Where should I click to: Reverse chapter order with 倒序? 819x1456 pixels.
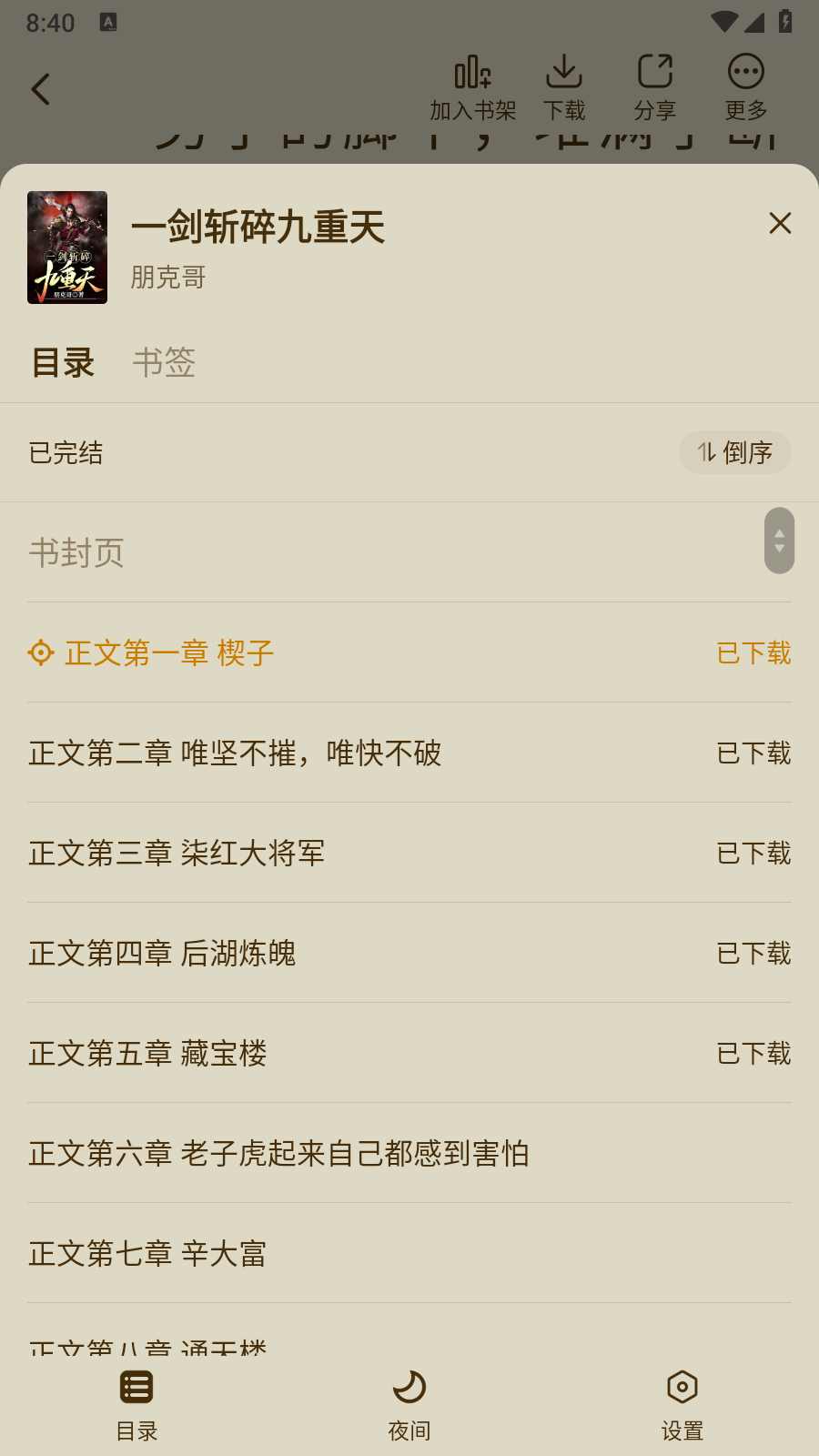point(735,452)
